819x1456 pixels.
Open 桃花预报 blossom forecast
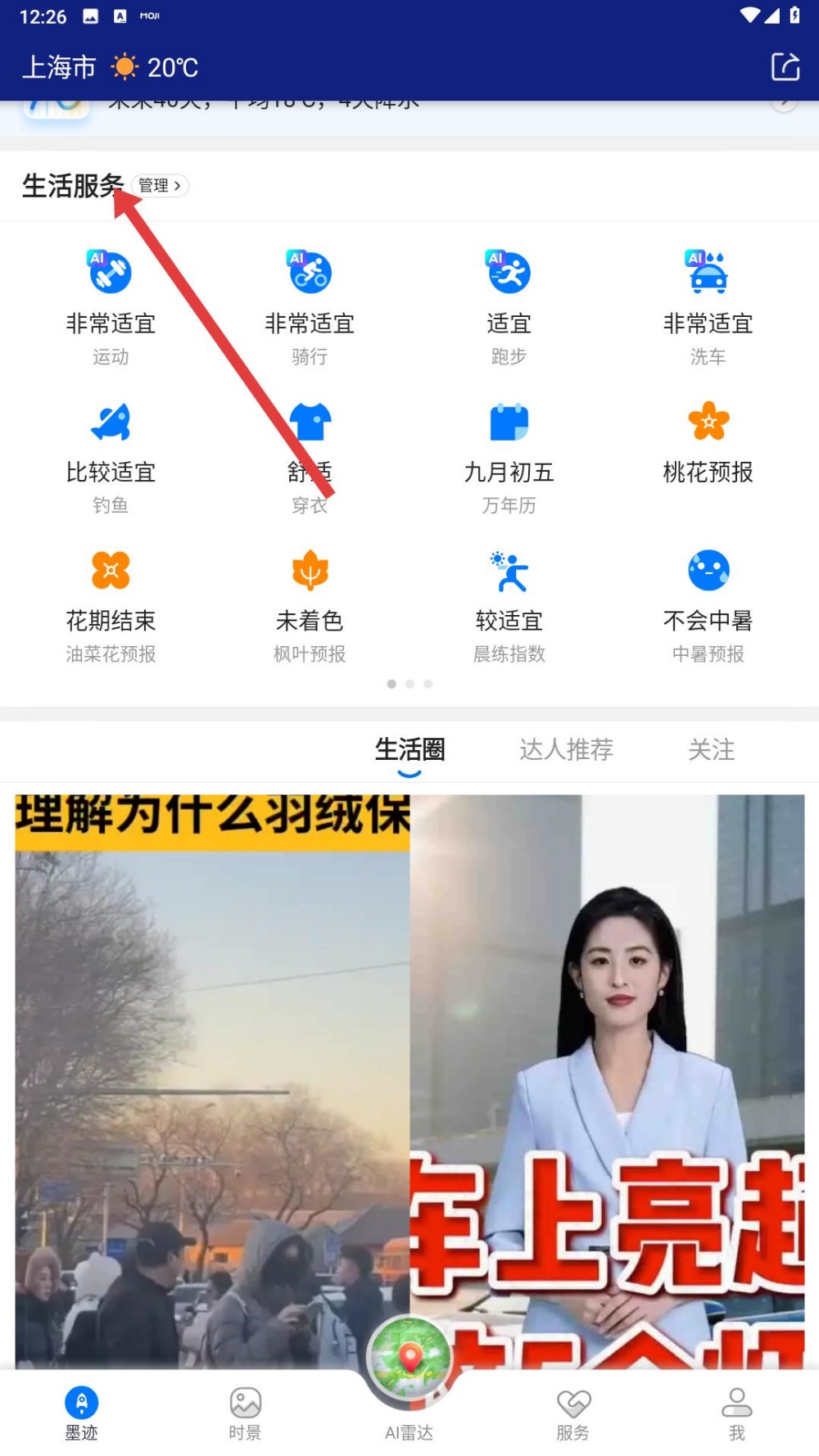(x=708, y=442)
